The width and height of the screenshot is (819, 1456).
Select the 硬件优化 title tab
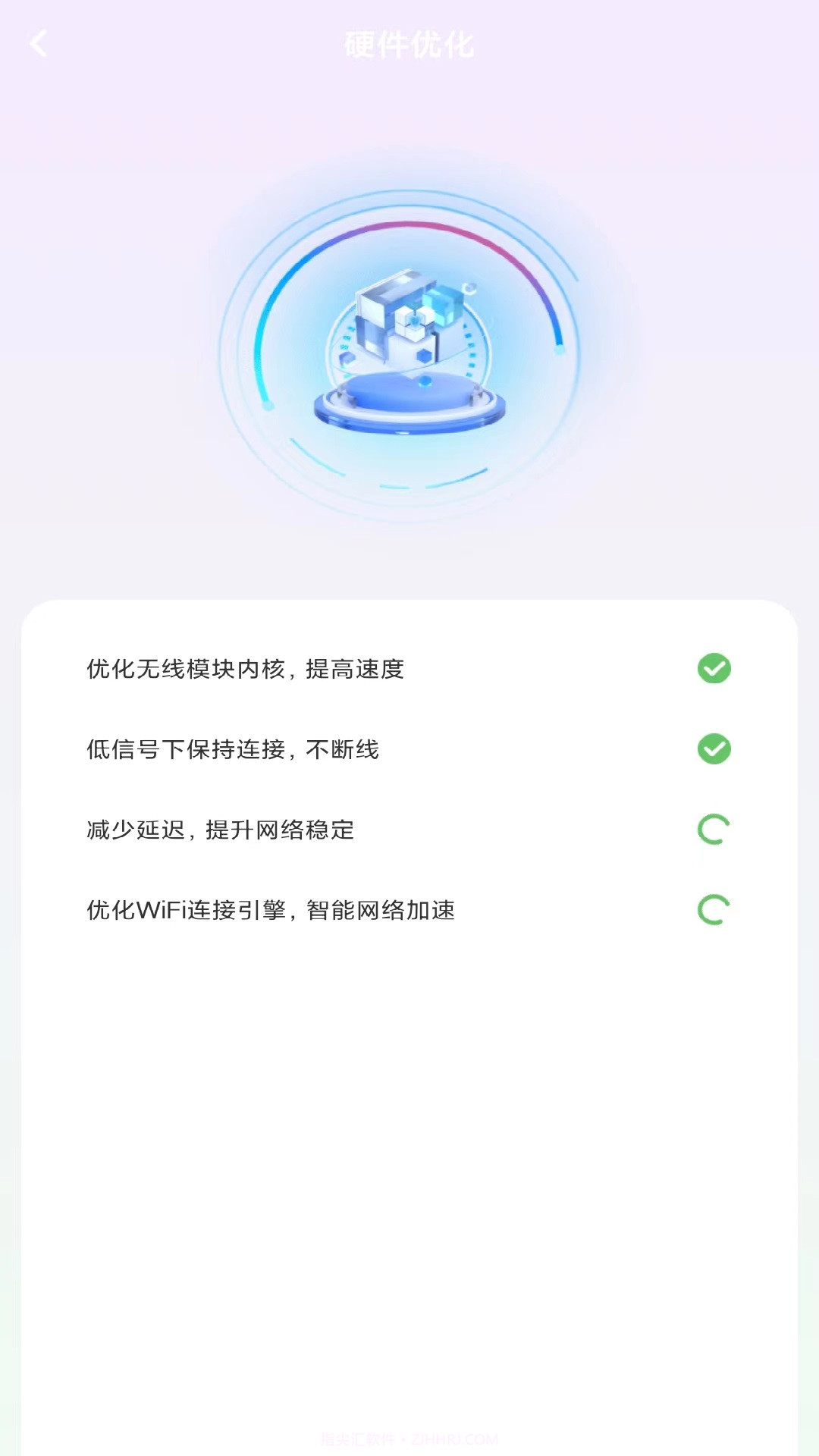(x=409, y=45)
